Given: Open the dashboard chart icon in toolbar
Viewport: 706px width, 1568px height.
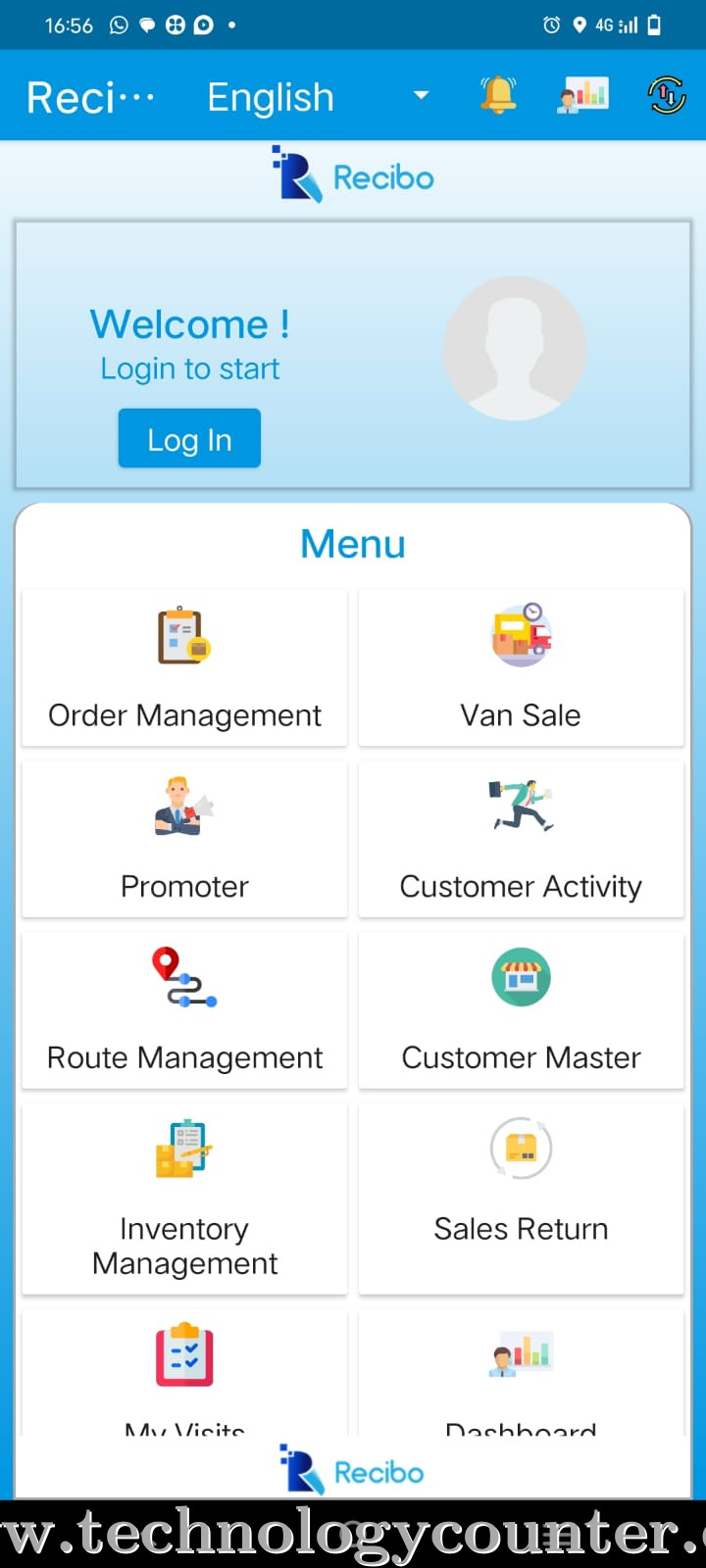Looking at the screenshot, I should coord(582,96).
